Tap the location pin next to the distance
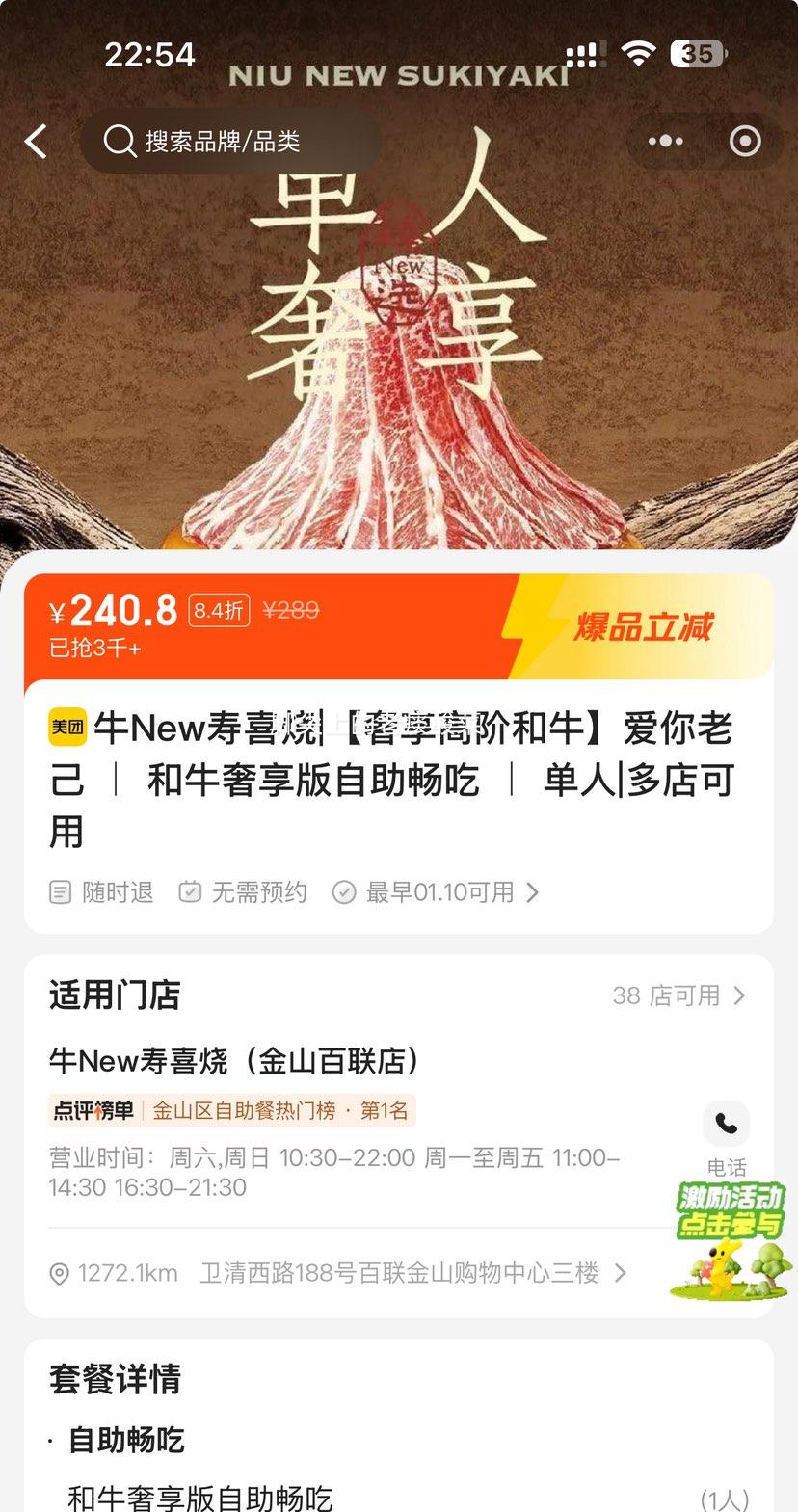 pos(59,1273)
